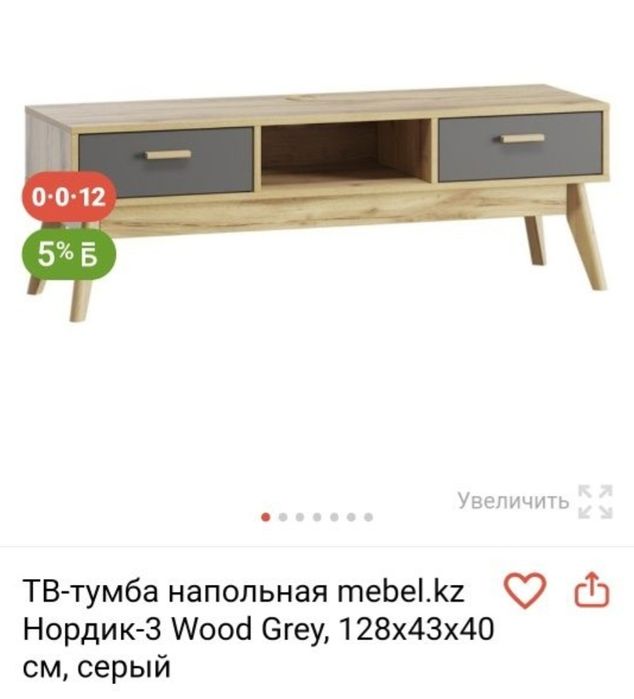This screenshot has height=699, width=634.
Task: Share this product listing
Action: click(590, 591)
